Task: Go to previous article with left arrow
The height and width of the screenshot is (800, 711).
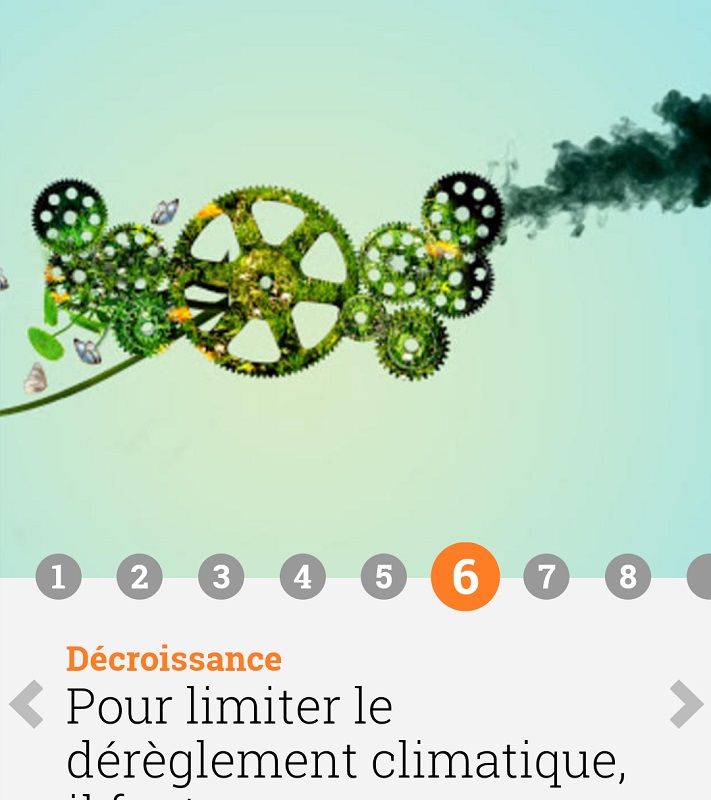Action: point(27,704)
